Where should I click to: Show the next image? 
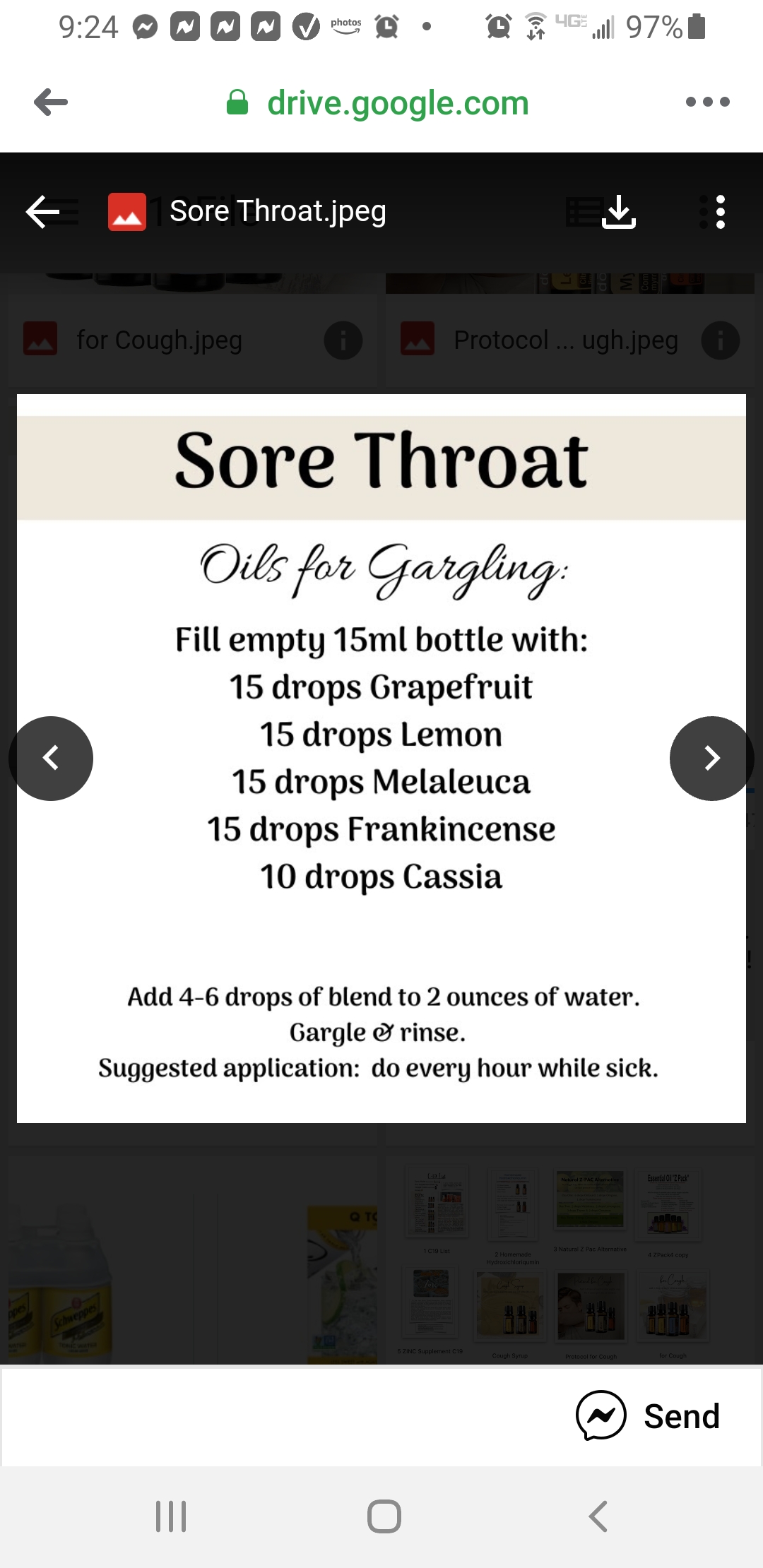(712, 759)
